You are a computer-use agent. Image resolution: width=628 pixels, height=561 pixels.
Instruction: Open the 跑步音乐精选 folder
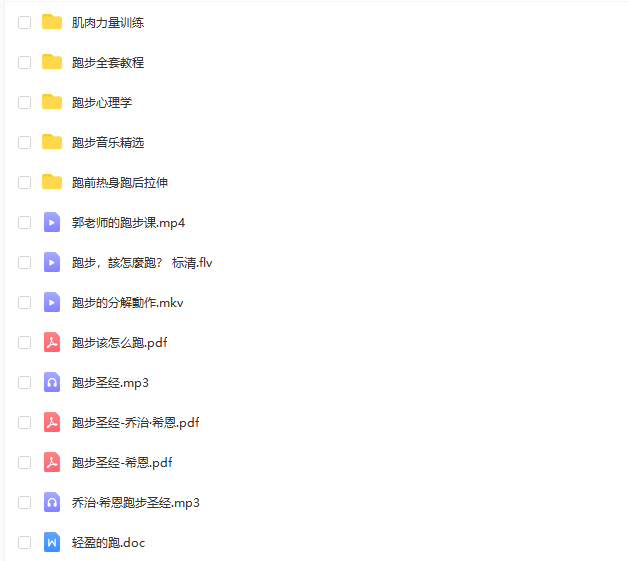108,142
